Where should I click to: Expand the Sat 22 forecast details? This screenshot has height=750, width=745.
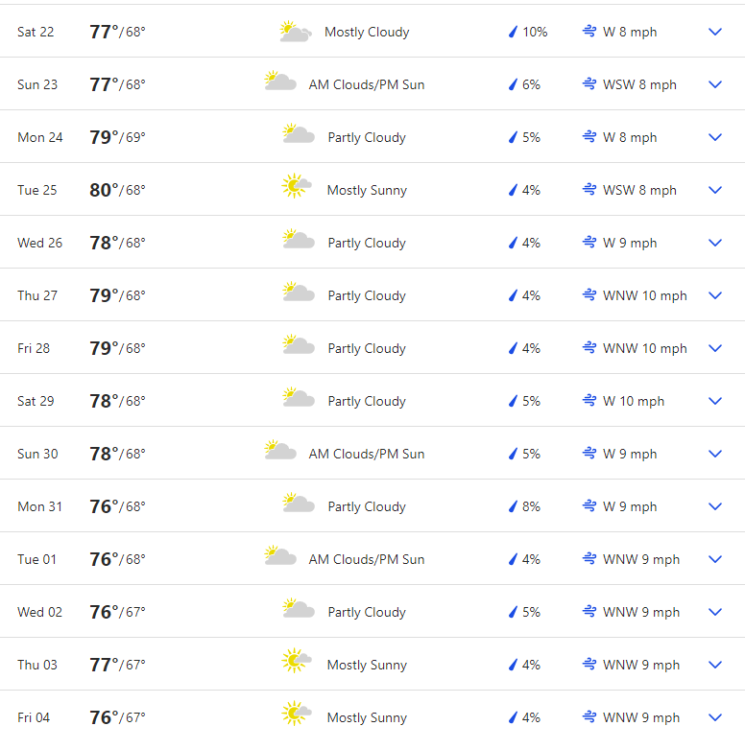pos(715,32)
